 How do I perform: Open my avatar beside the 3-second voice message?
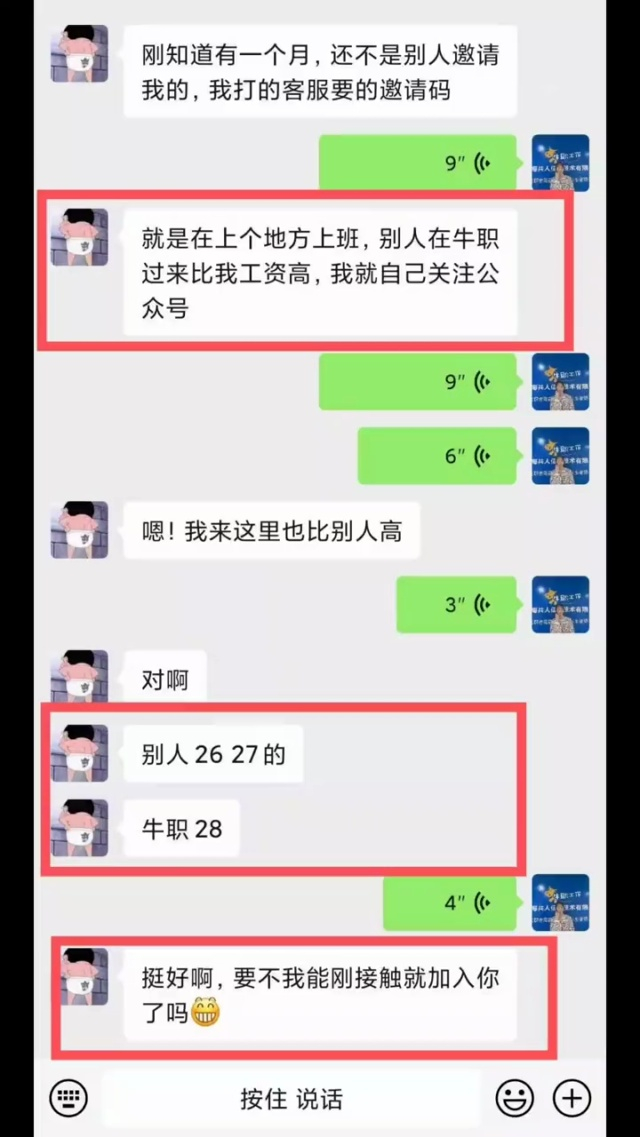pyautogui.click(x=560, y=604)
